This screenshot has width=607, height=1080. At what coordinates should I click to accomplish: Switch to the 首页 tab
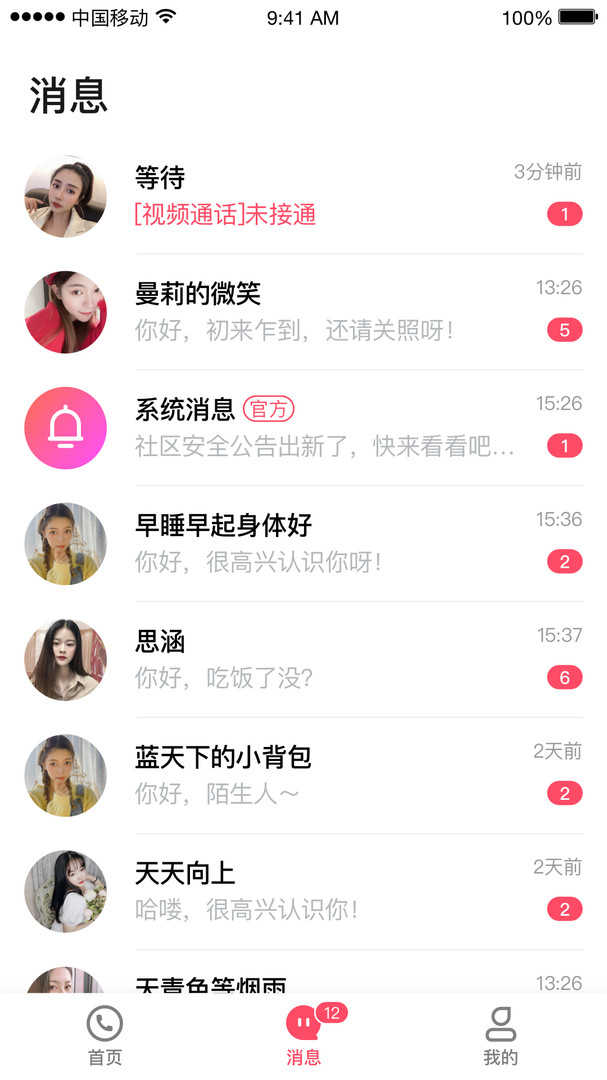[x=104, y=1036]
